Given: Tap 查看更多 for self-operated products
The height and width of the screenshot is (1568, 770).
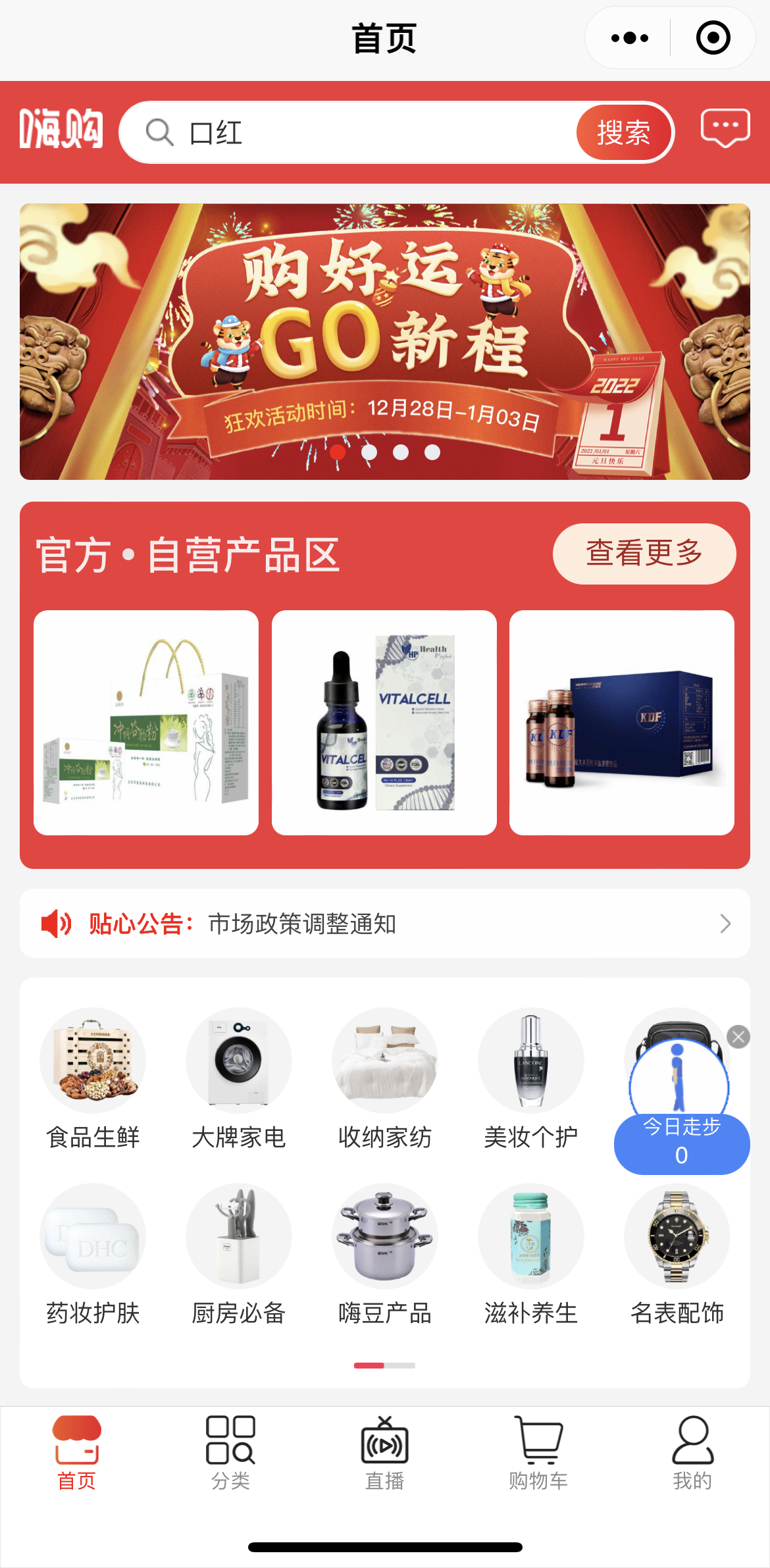Looking at the screenshot, I should tap(644, 554).
